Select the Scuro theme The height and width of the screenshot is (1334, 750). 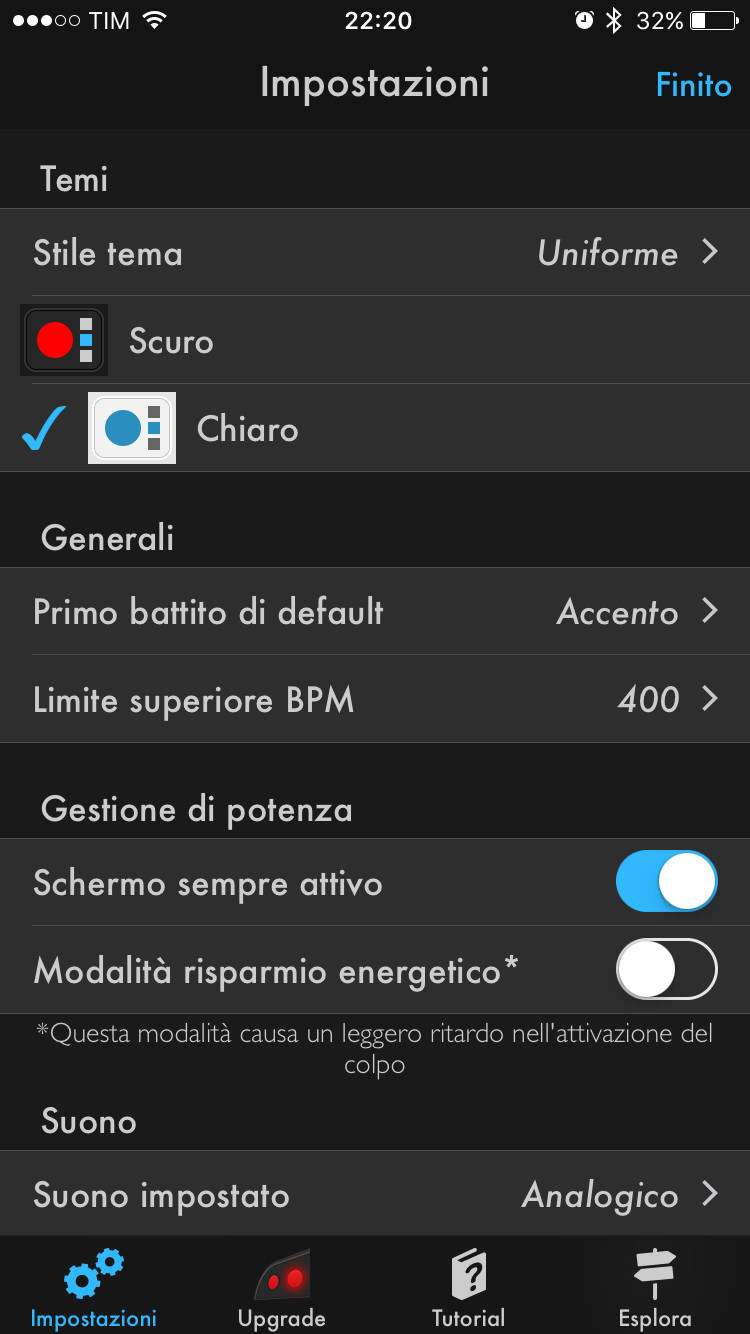(x=375, y=341)
